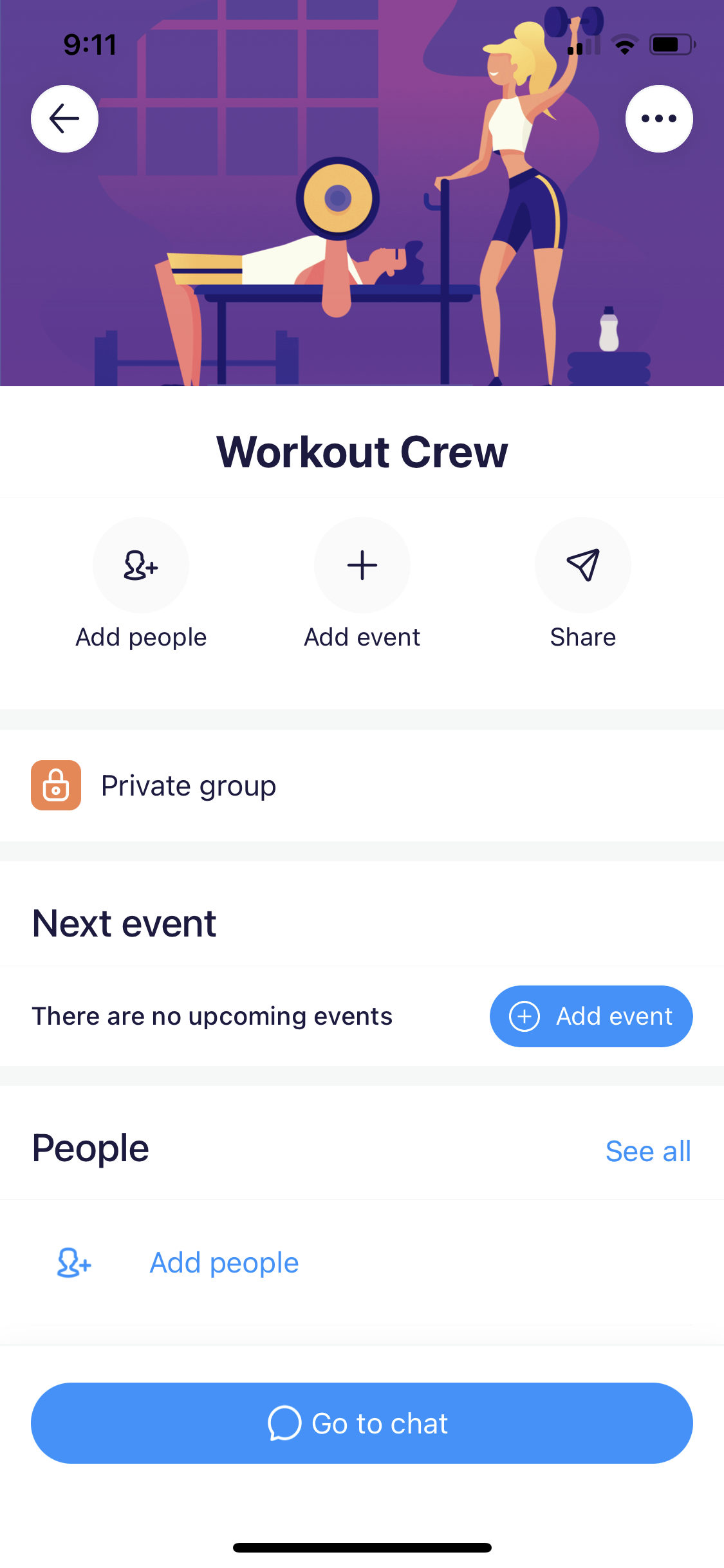Open the three-dot options menu
The height and width of the screenshot is (1568, 724).
659,118
